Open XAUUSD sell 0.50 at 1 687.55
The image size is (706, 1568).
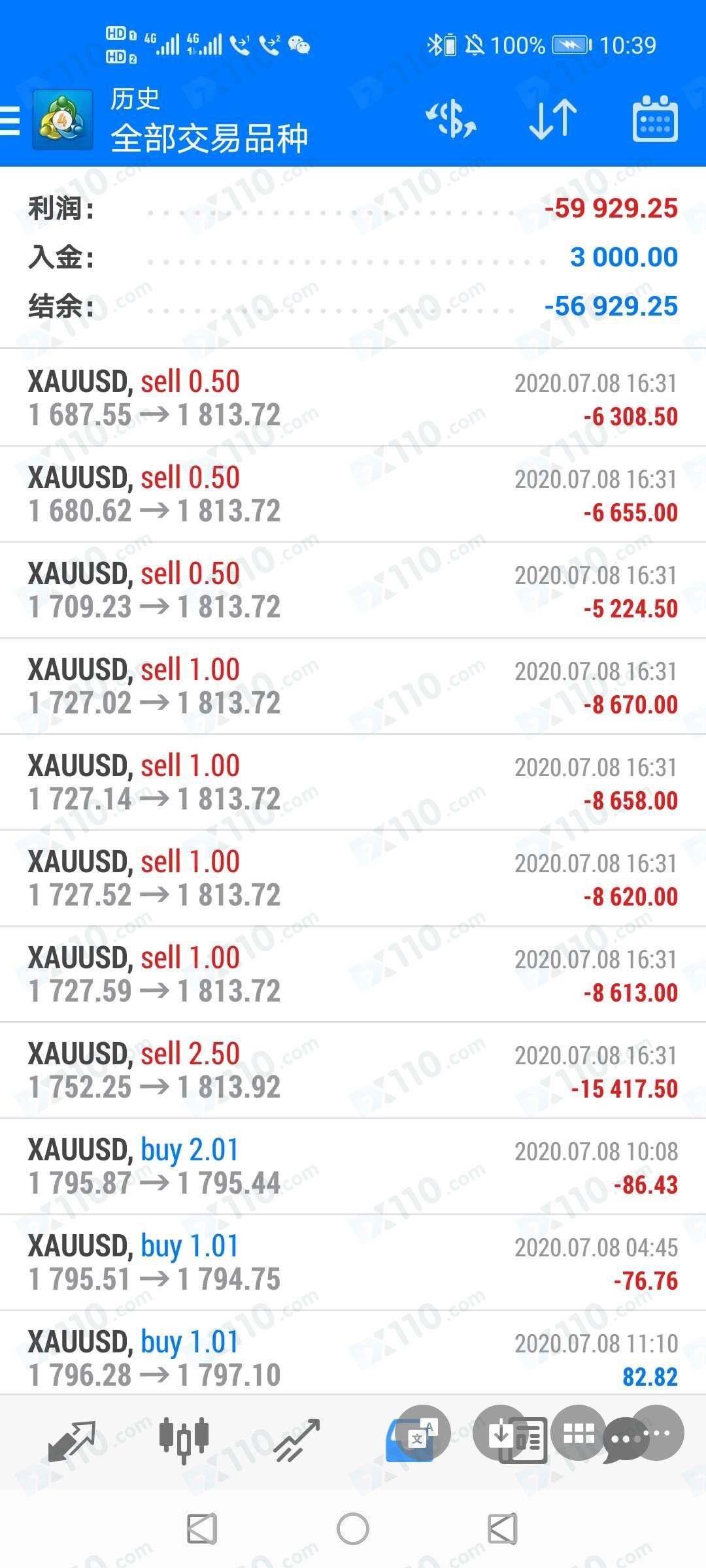[353, 398]
